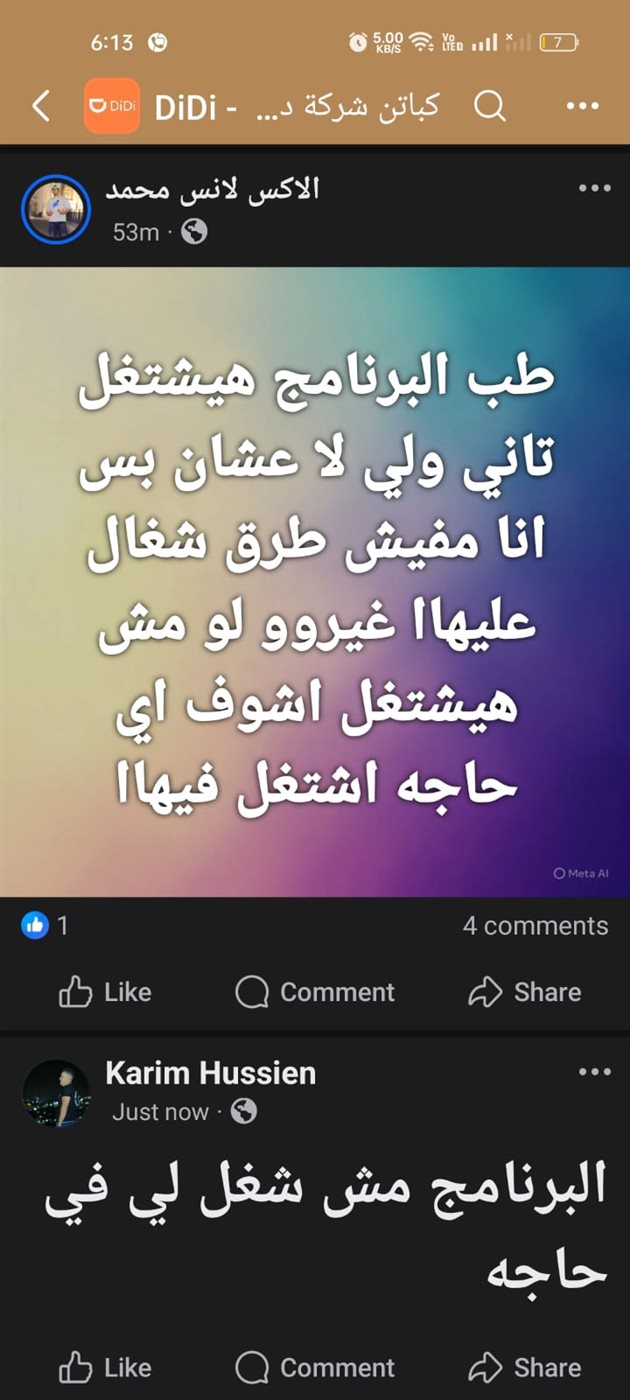Image resolution: width=630 pixels, height=1400 pixels.
Task: Like Karim Hussien's post
Action: click(x=105, y=1367)
